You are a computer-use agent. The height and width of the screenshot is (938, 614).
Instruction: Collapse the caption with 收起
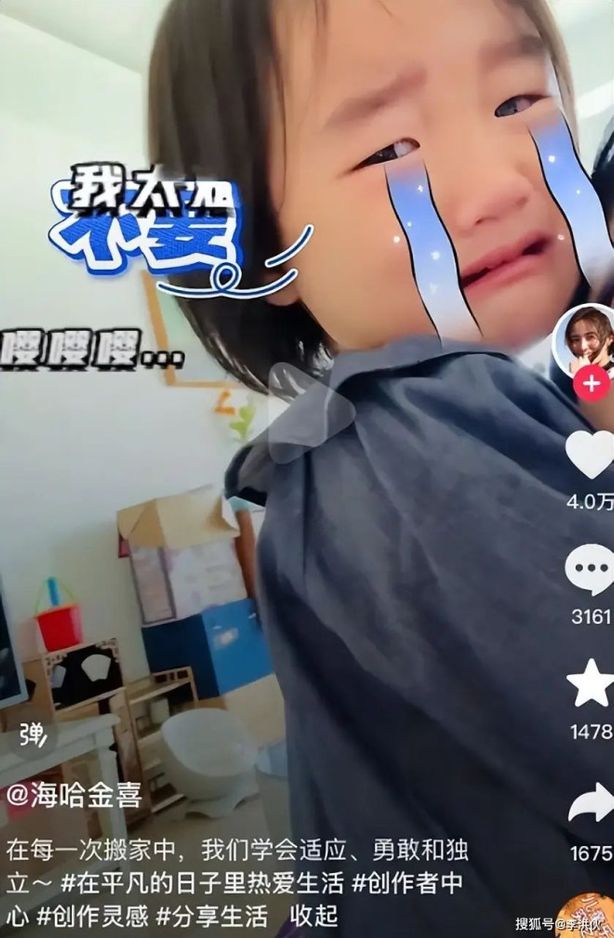pos(314,915)
